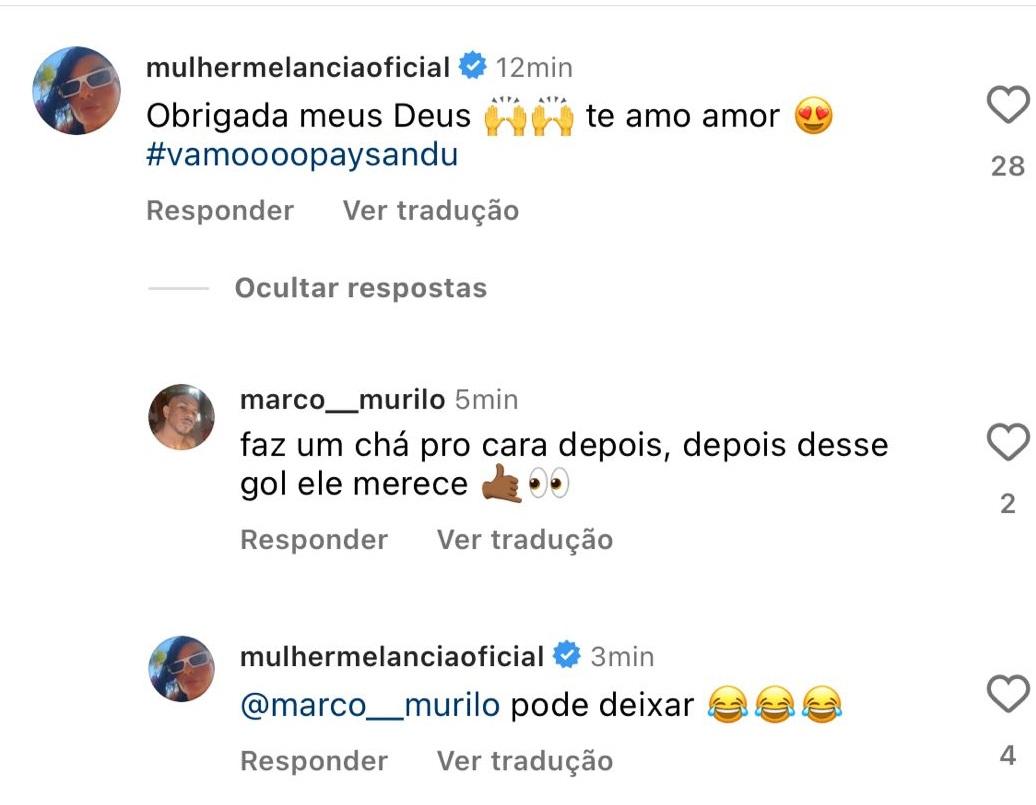The height and width of the screenshot is (805, 1036).
Task: Like mulhermelanciaoficial's 'Obrigada meus Deus' comment
Action: 1007,106
